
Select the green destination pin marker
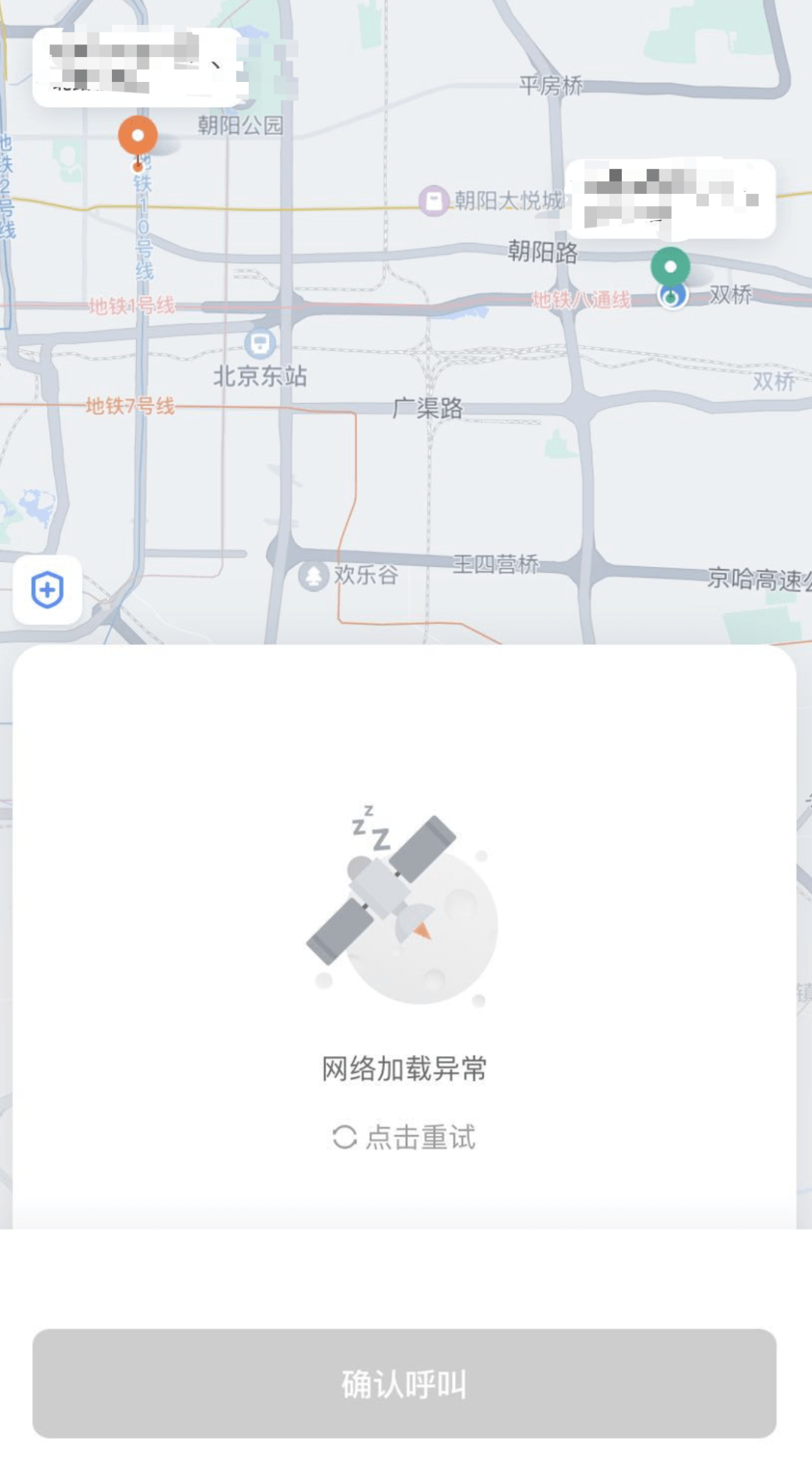tap(671, 267)
